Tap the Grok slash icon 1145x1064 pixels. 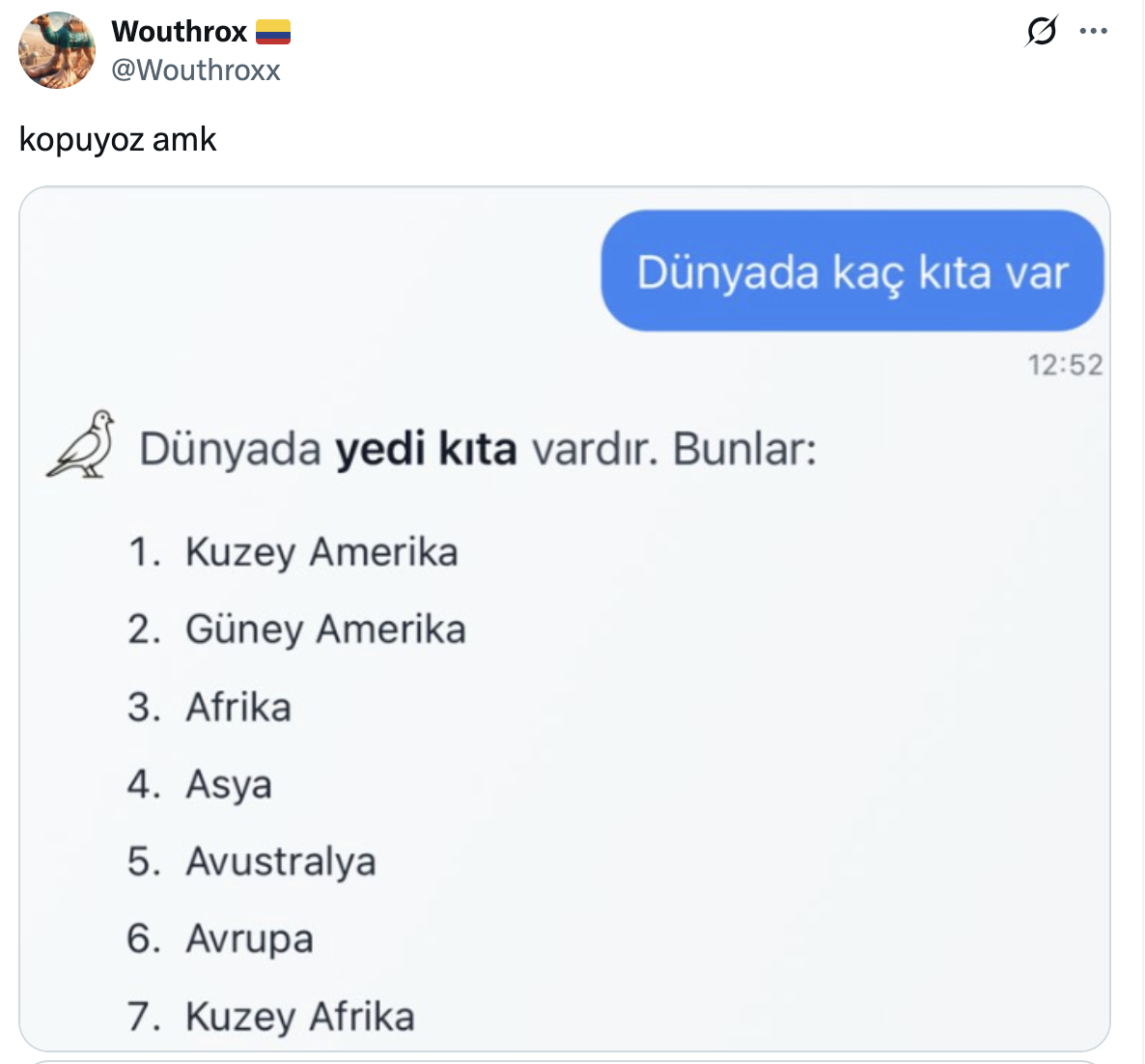[x=1041, y=31]
